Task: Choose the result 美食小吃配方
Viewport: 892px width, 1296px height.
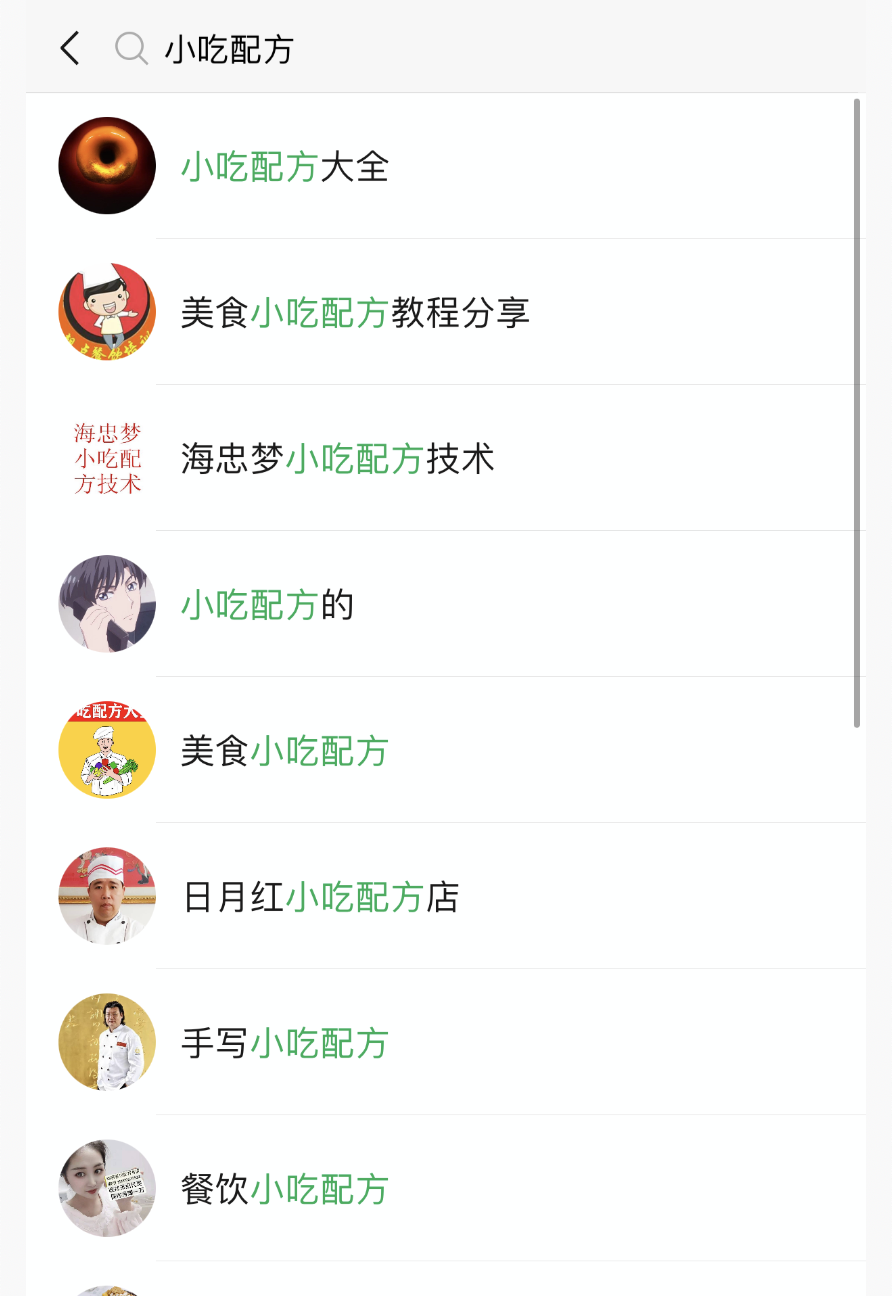Action: (x=285, y=751)
